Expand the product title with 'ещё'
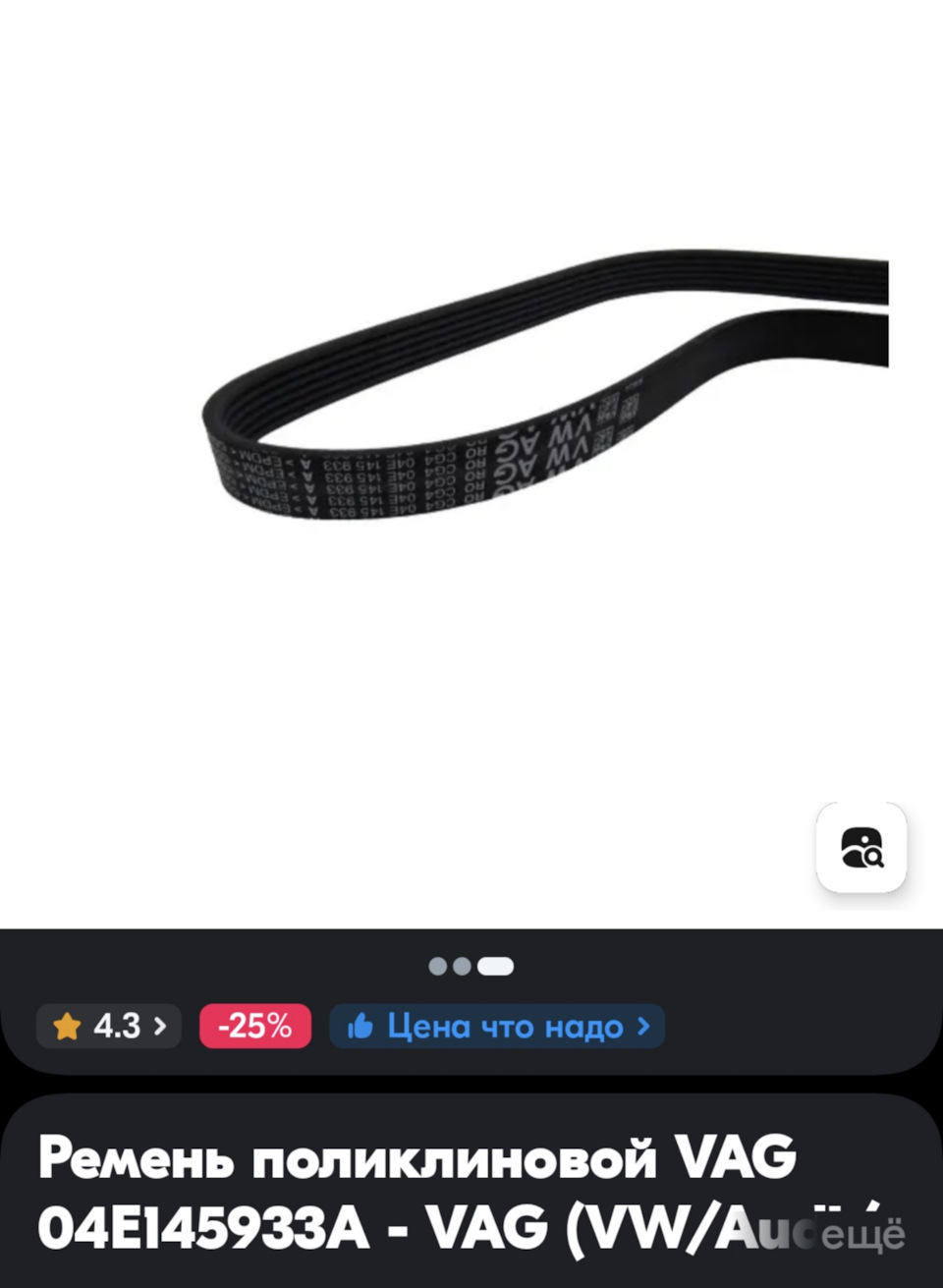The width and height of the screenshot is (943, 1288). 862,1234
